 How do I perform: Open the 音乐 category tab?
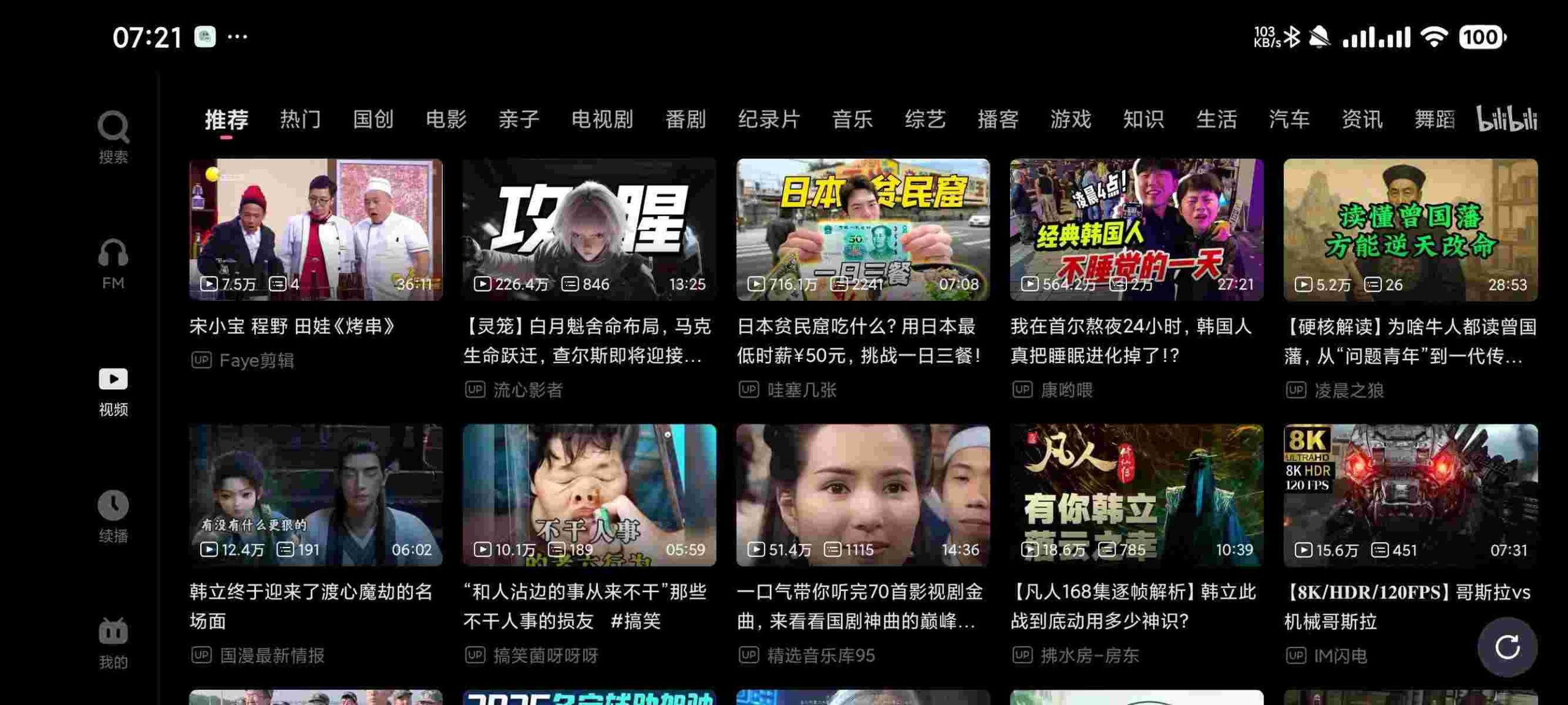coord(852,119)
